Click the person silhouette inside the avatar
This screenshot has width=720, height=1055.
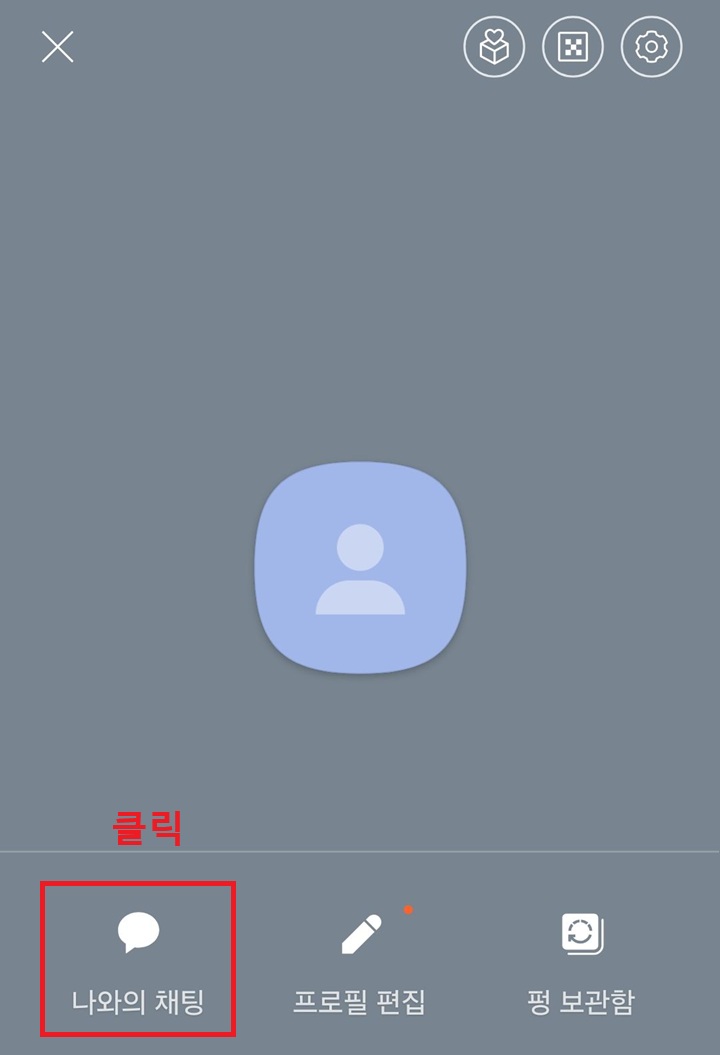(x=362, y=570)
